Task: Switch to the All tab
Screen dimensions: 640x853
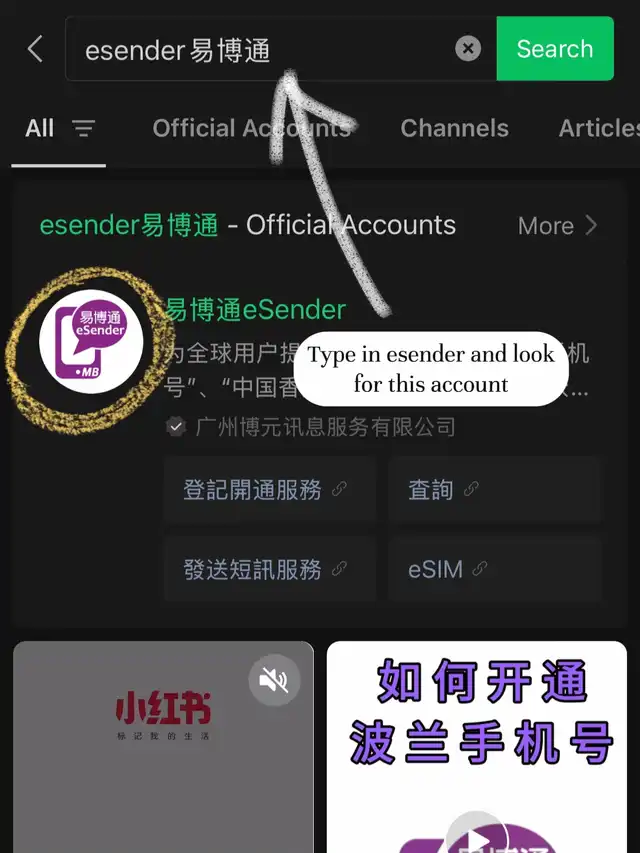Action: [x=40, y=128]
